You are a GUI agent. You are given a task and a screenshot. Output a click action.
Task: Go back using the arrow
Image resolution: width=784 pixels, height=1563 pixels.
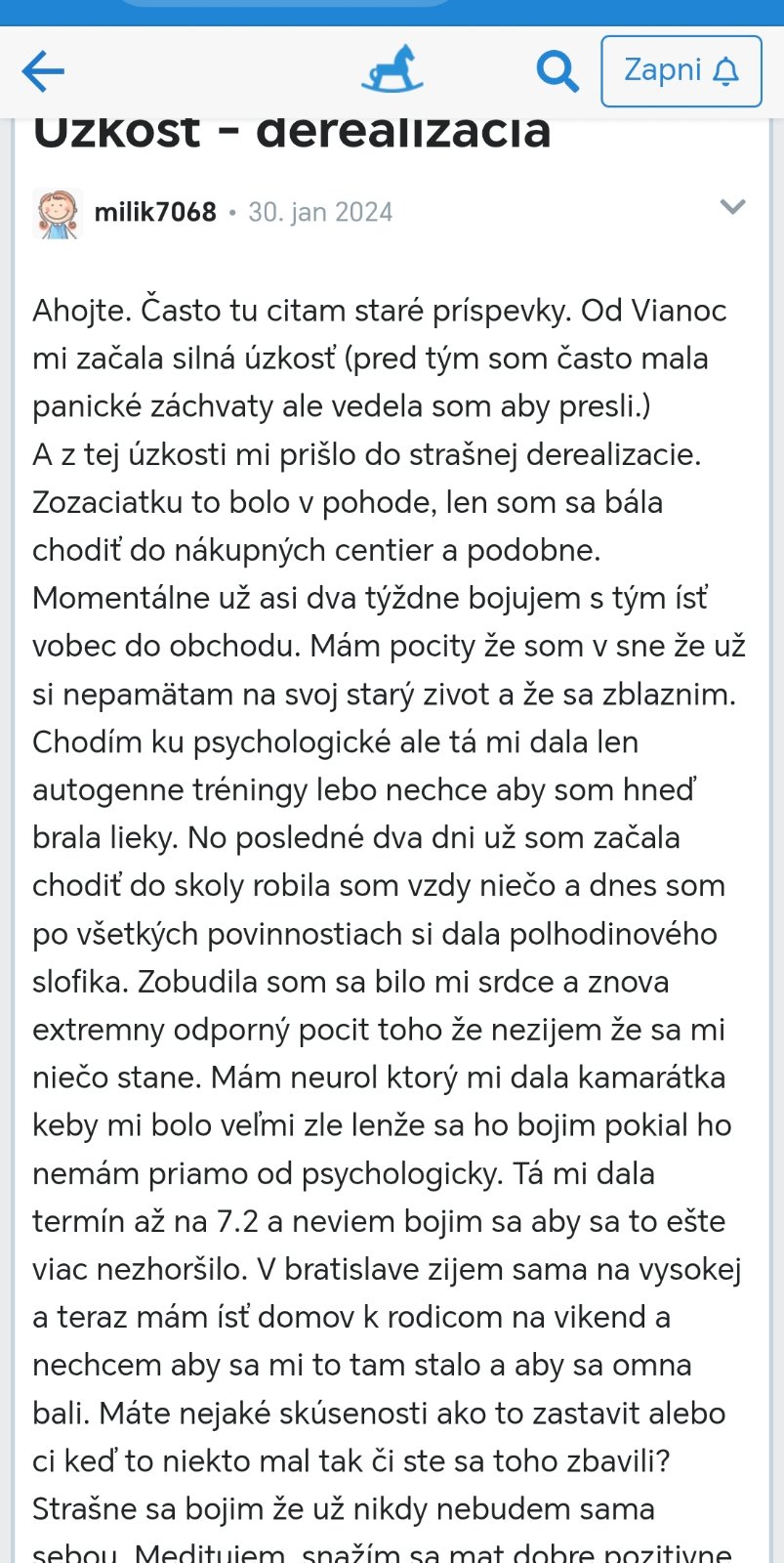tap(43, 71)
